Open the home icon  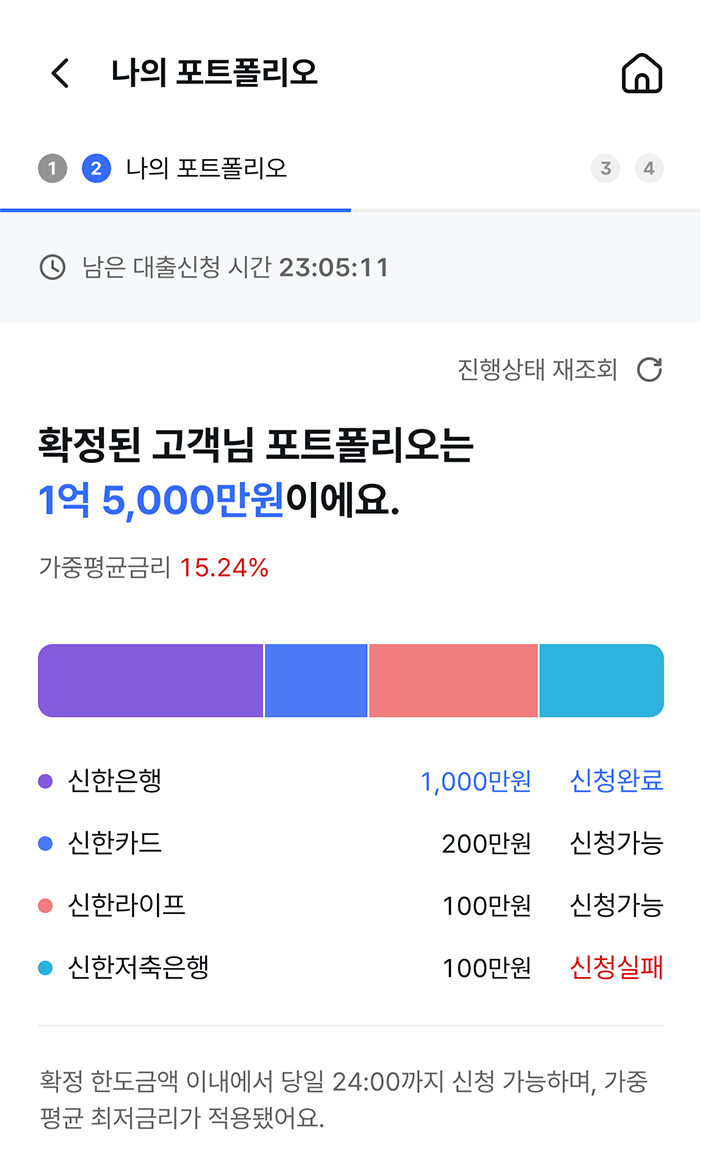[x=642, y=73]
